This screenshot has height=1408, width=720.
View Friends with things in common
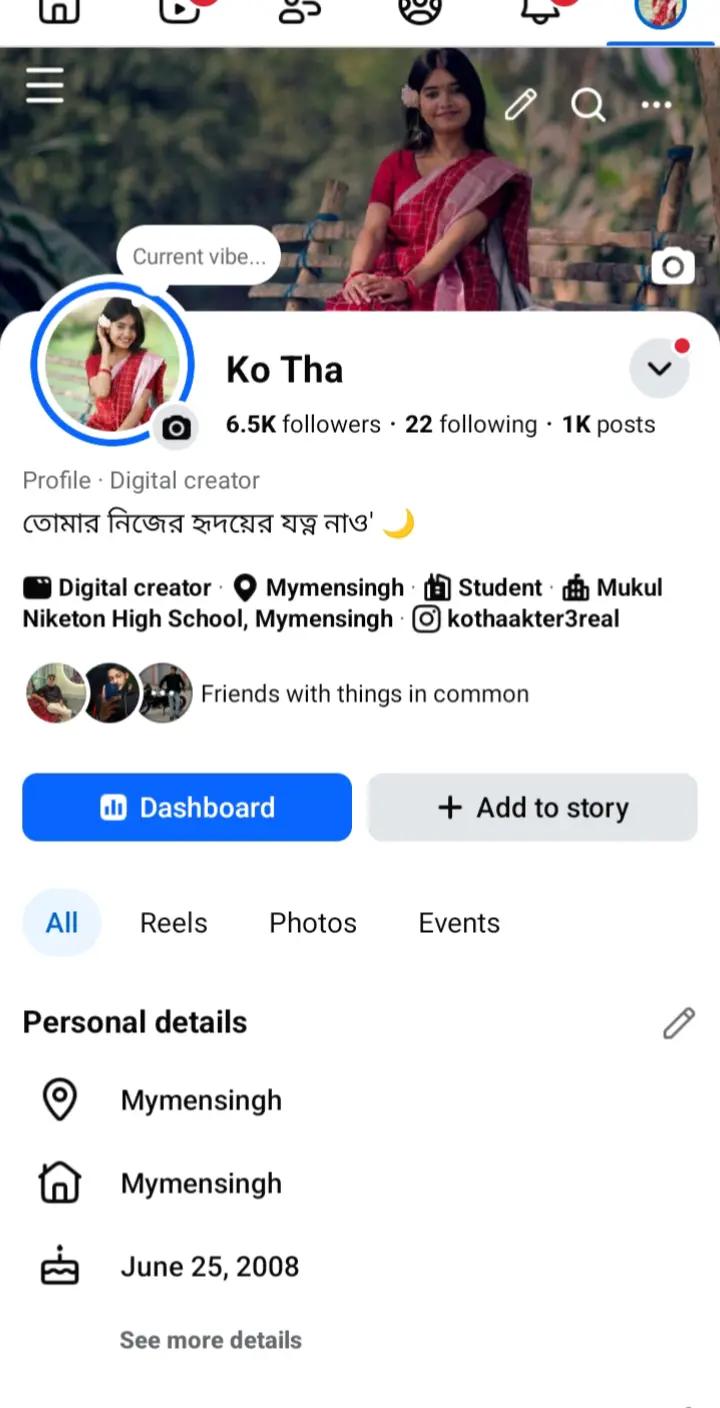(277, 693)
